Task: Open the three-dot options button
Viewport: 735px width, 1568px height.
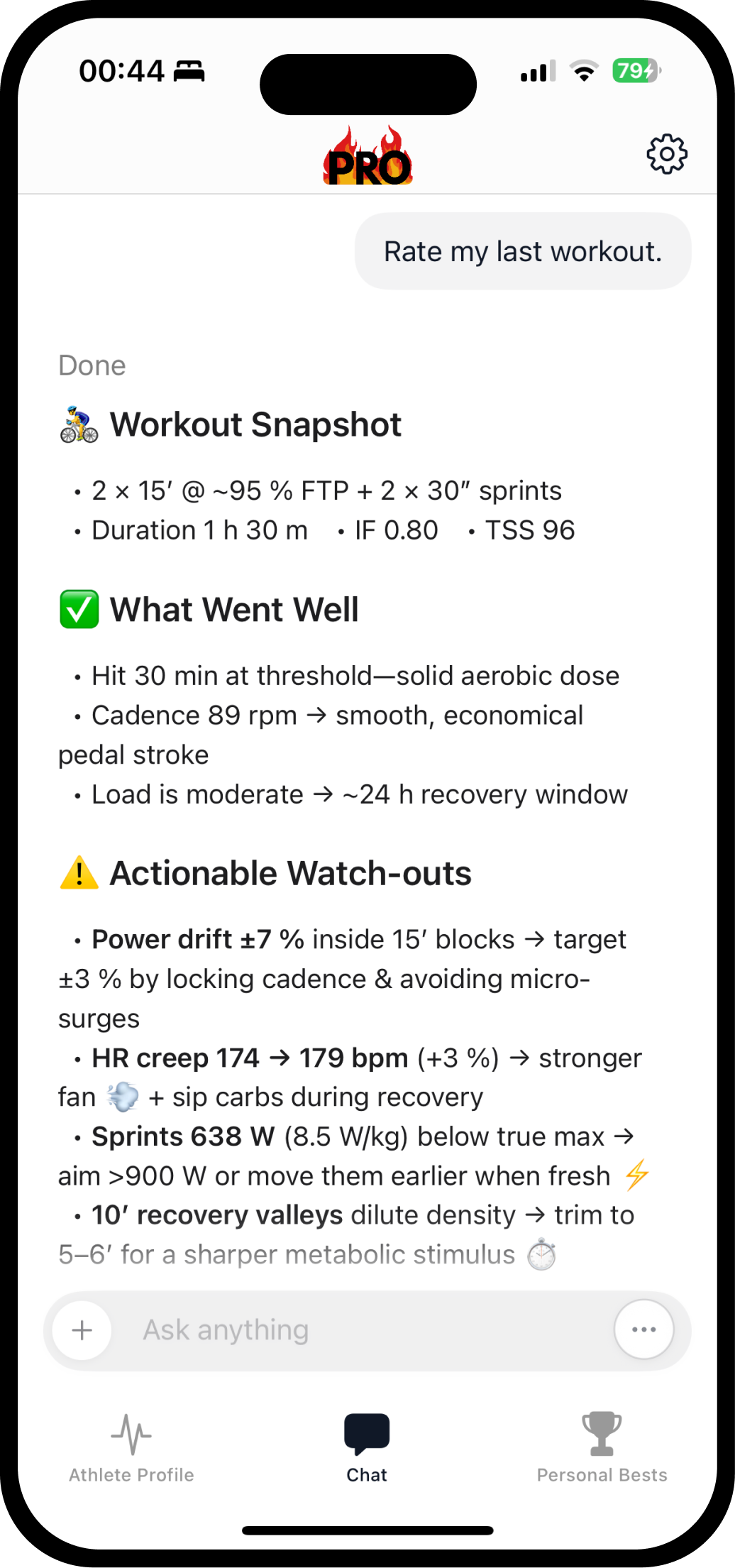Action: coord(643,1330)
